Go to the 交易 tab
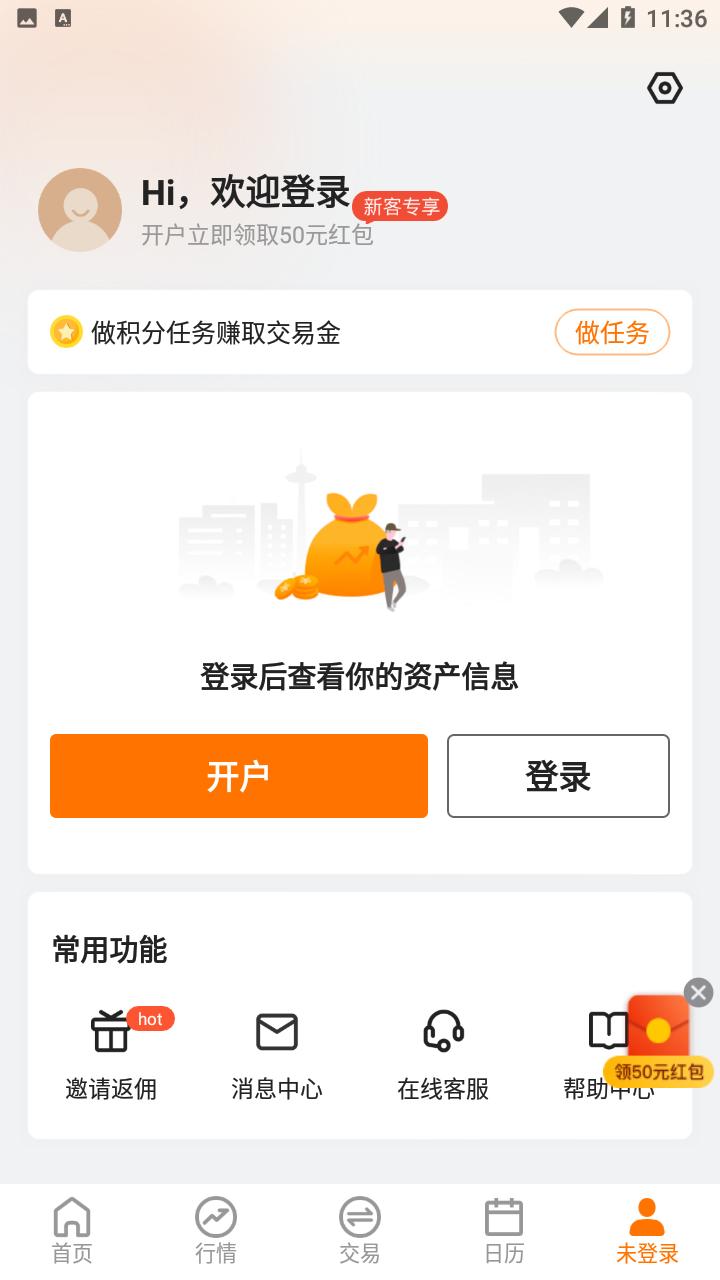 (x=360, y=1231)
